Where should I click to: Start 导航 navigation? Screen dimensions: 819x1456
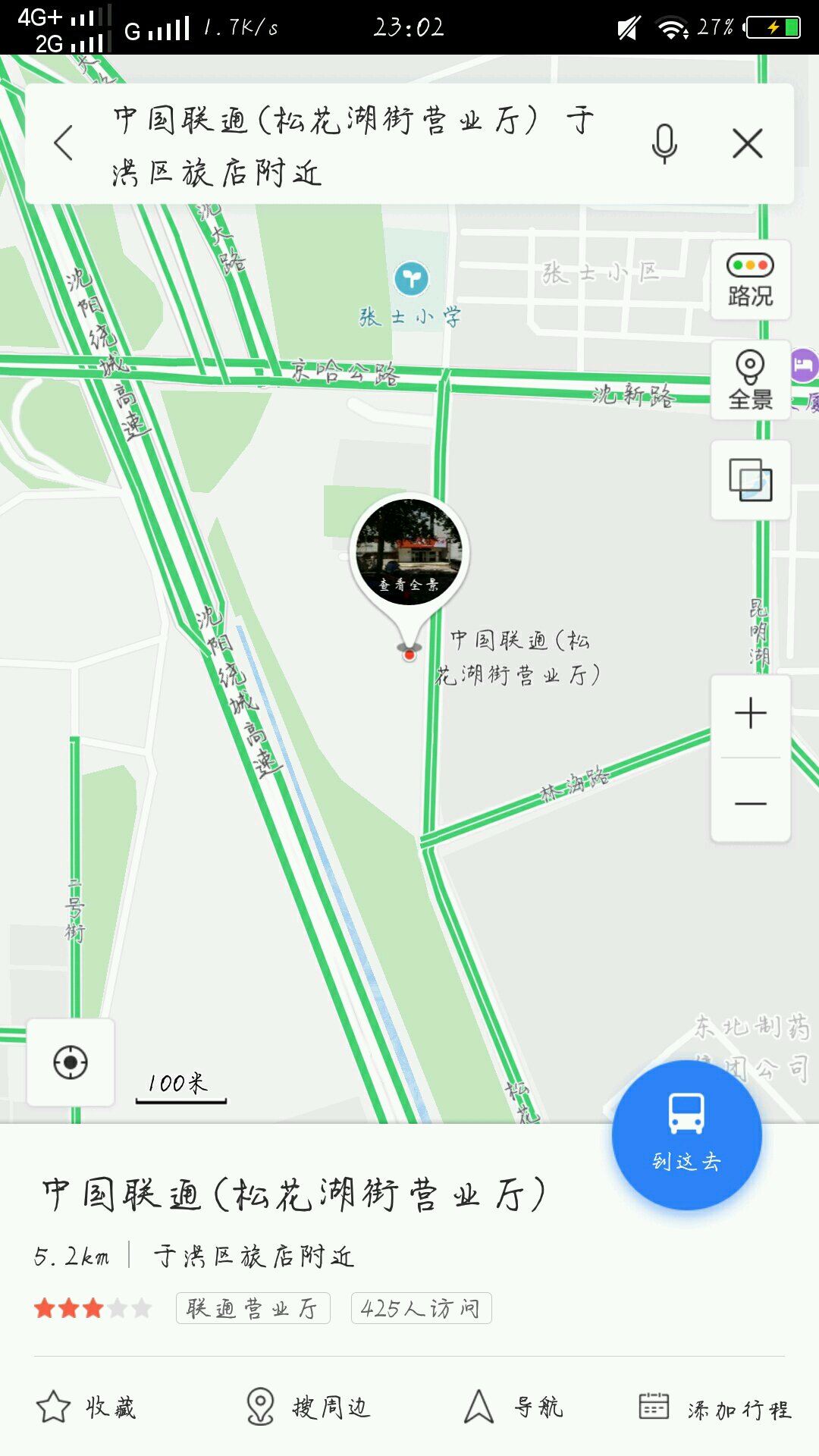[x=513, y=1407]
